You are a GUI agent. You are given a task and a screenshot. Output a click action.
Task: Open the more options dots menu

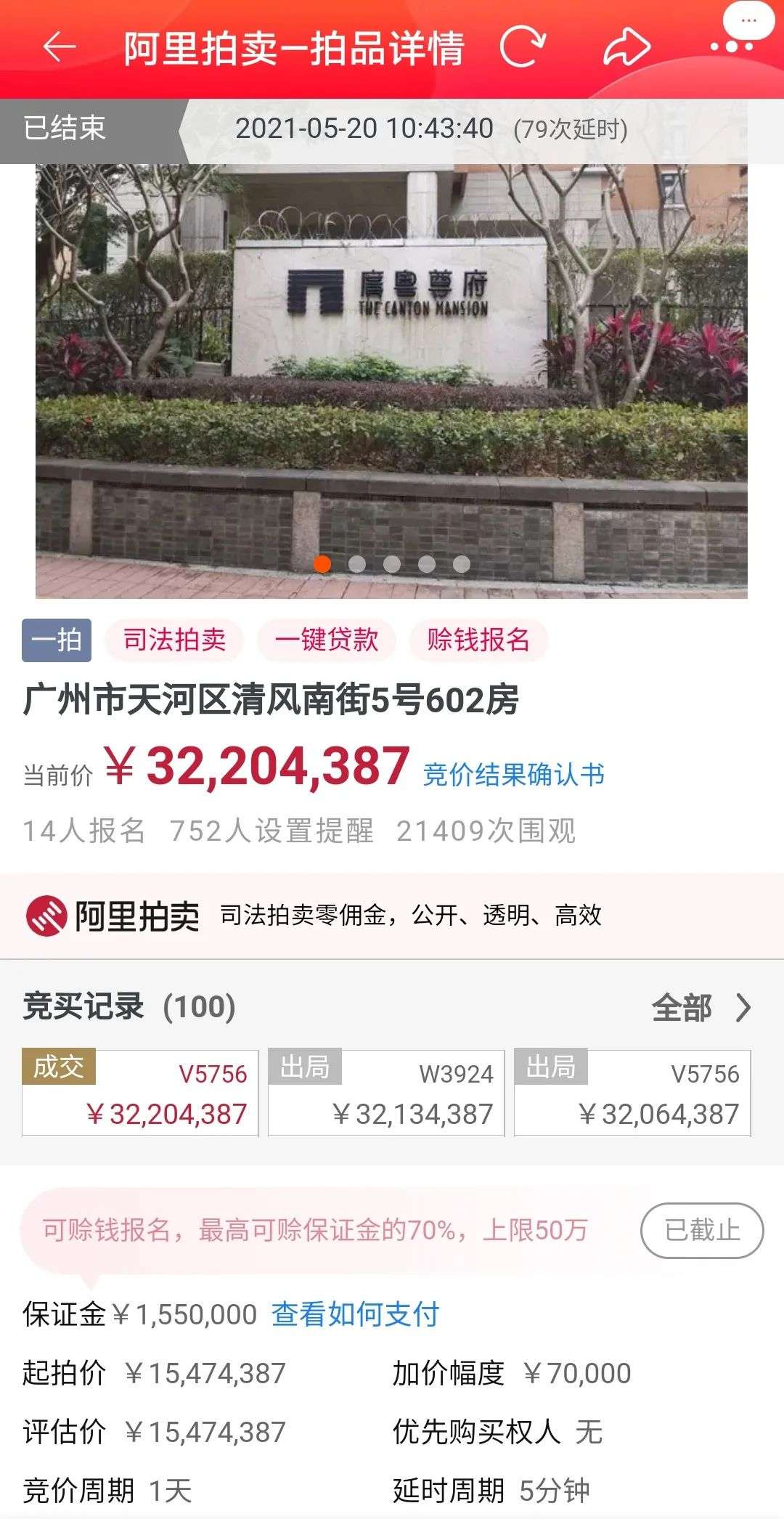[x=732, y=47]
